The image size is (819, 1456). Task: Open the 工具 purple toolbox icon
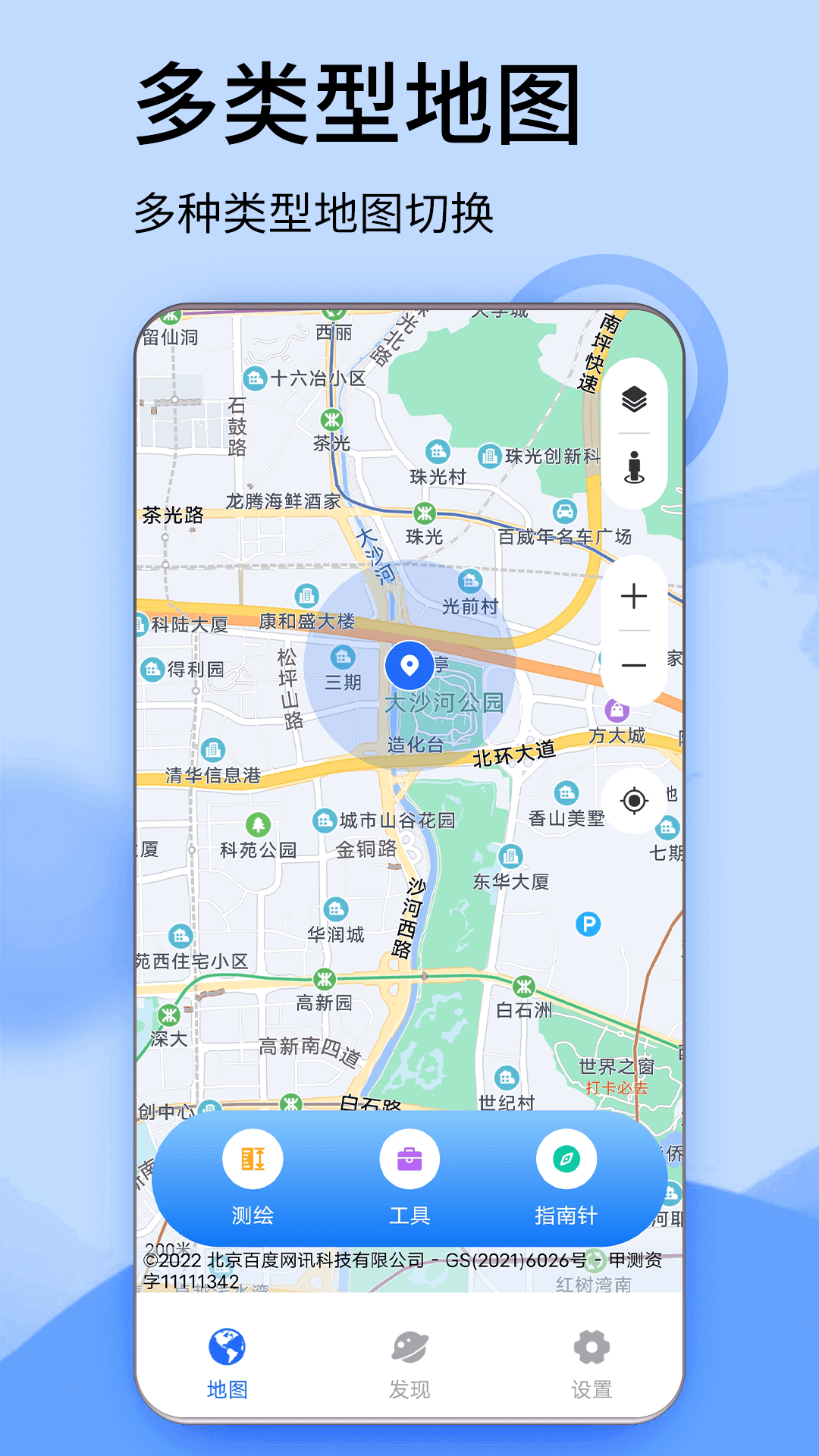click(x=409, y=1158)
